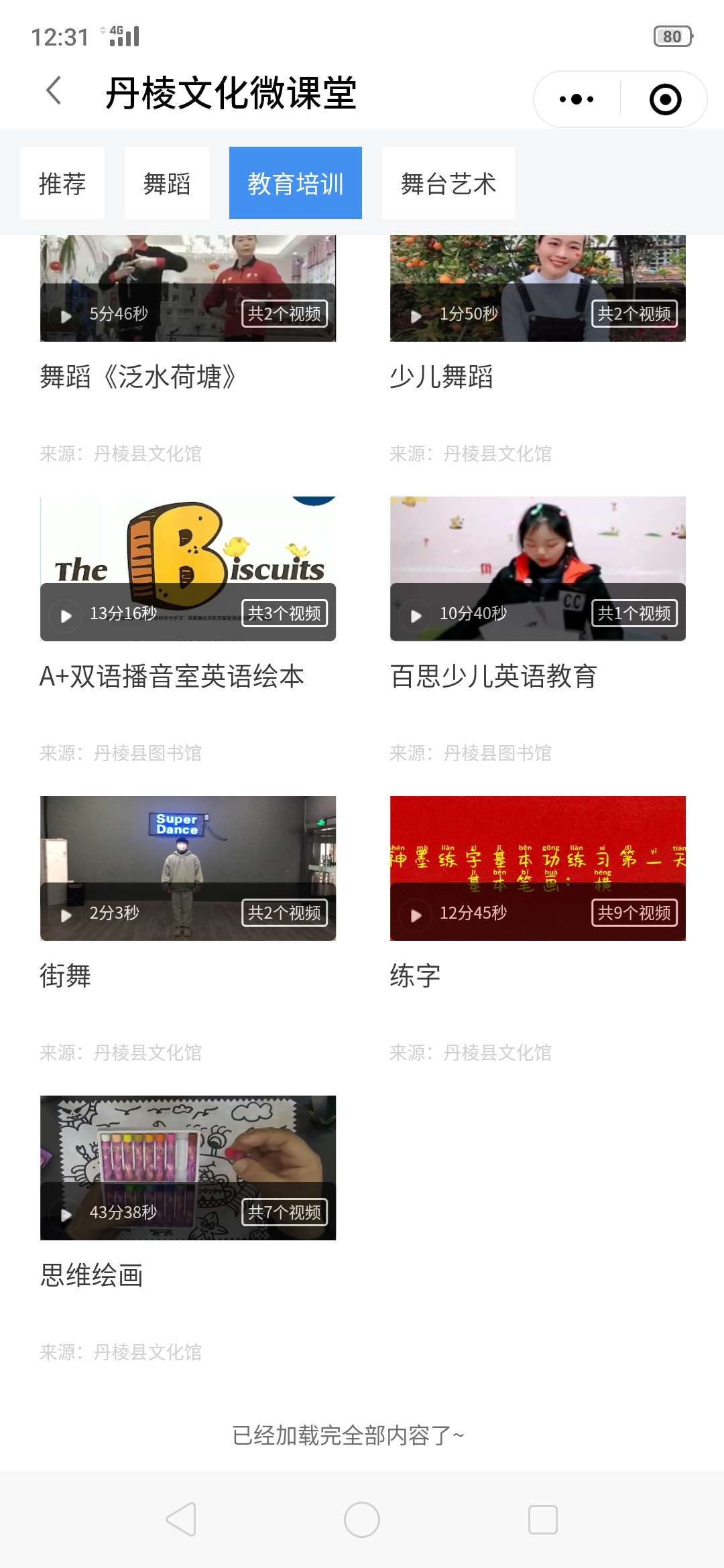
Task: Open 百思少儿英语教育 video
Action: tap(538, 570)
